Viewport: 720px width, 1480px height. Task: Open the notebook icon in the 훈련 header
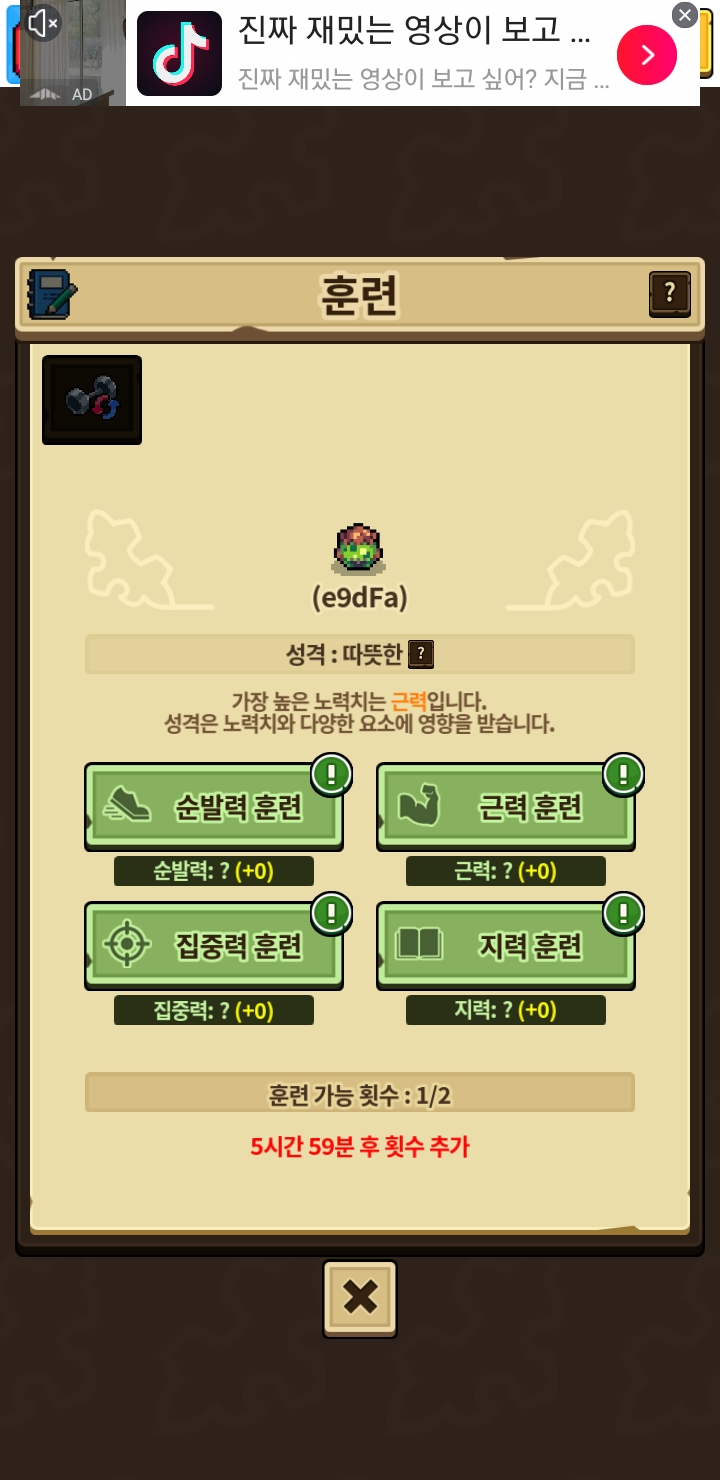tap(52, 294)
